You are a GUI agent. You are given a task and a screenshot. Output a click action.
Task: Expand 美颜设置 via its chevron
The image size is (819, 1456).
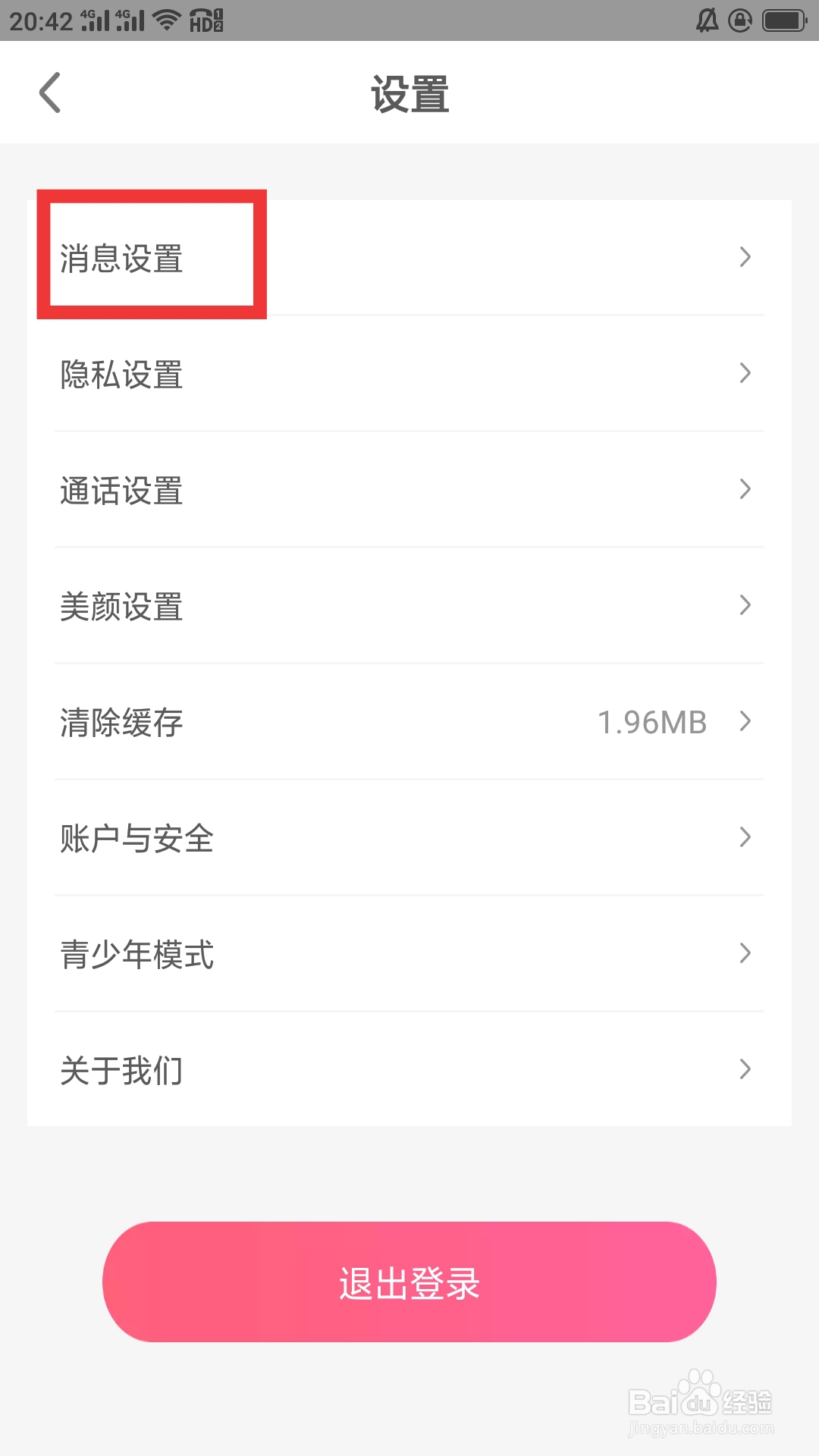click(745, 606)
